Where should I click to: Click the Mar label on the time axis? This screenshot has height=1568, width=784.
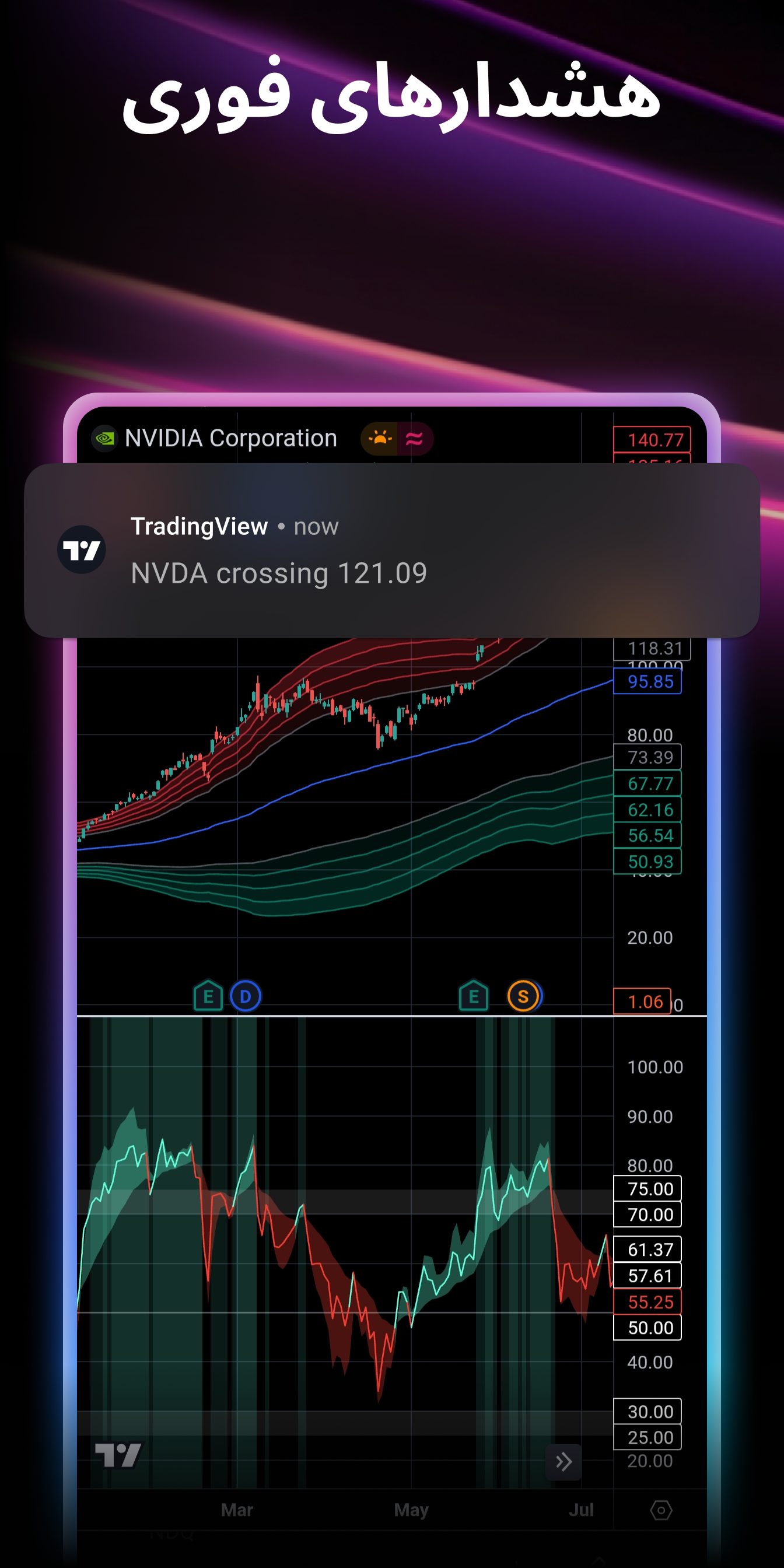[x=237, y=1510]
